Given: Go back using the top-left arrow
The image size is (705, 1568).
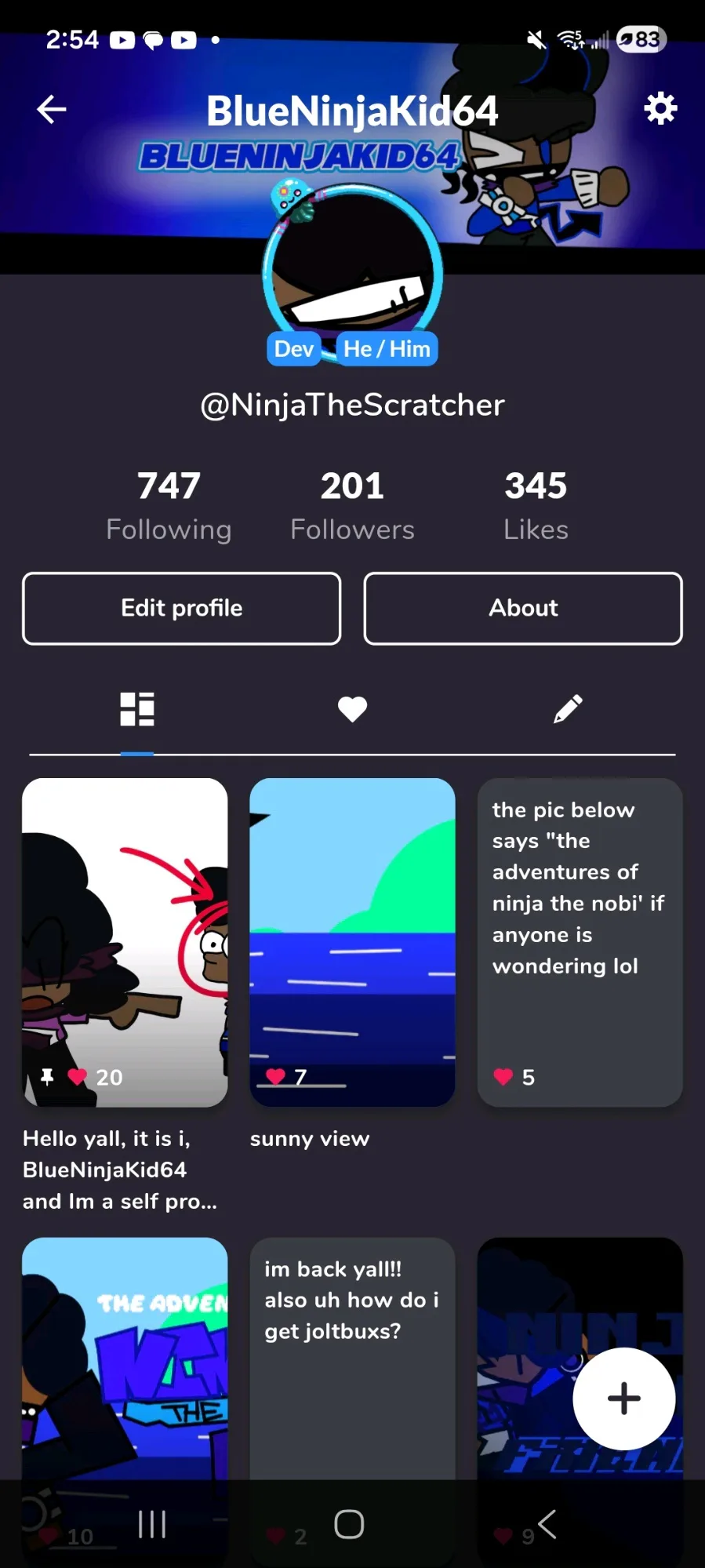Looking at the screenshot, I should (x=52, y=109).
